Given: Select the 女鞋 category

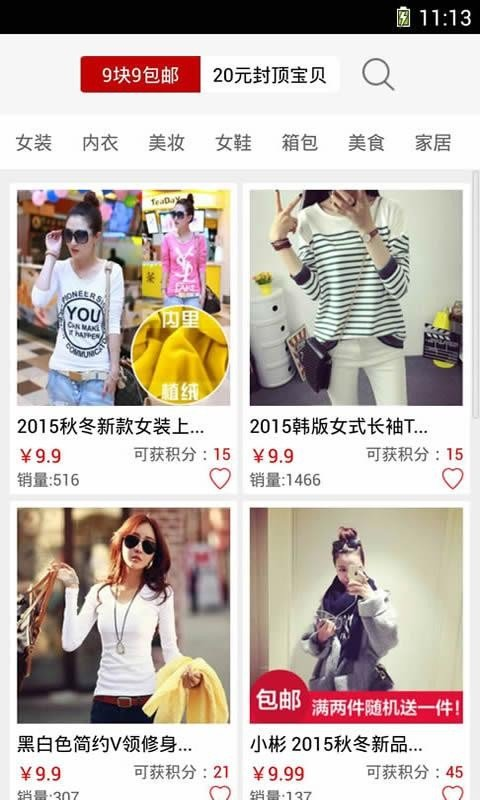Looking at the screenshot, I should [x=233, y=142].
